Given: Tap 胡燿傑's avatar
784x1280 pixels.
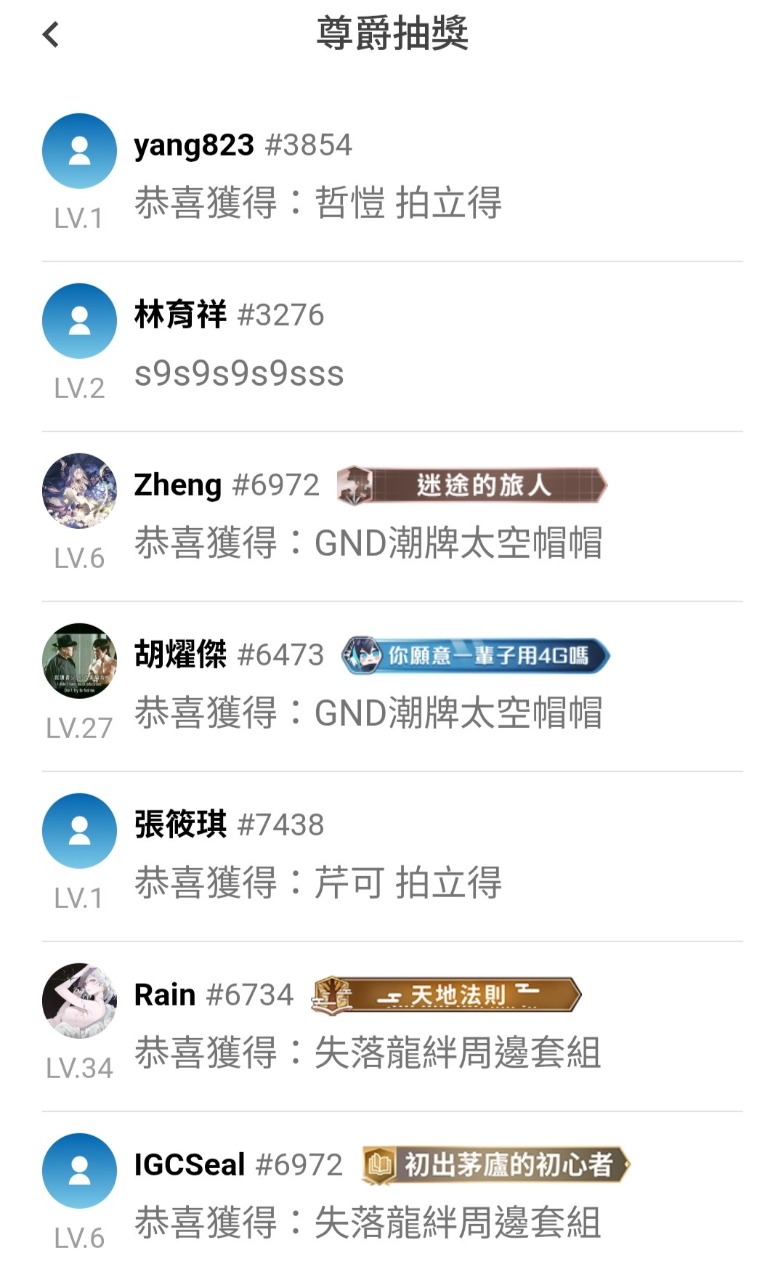Looking at the screenshot, I should point(79,661).
